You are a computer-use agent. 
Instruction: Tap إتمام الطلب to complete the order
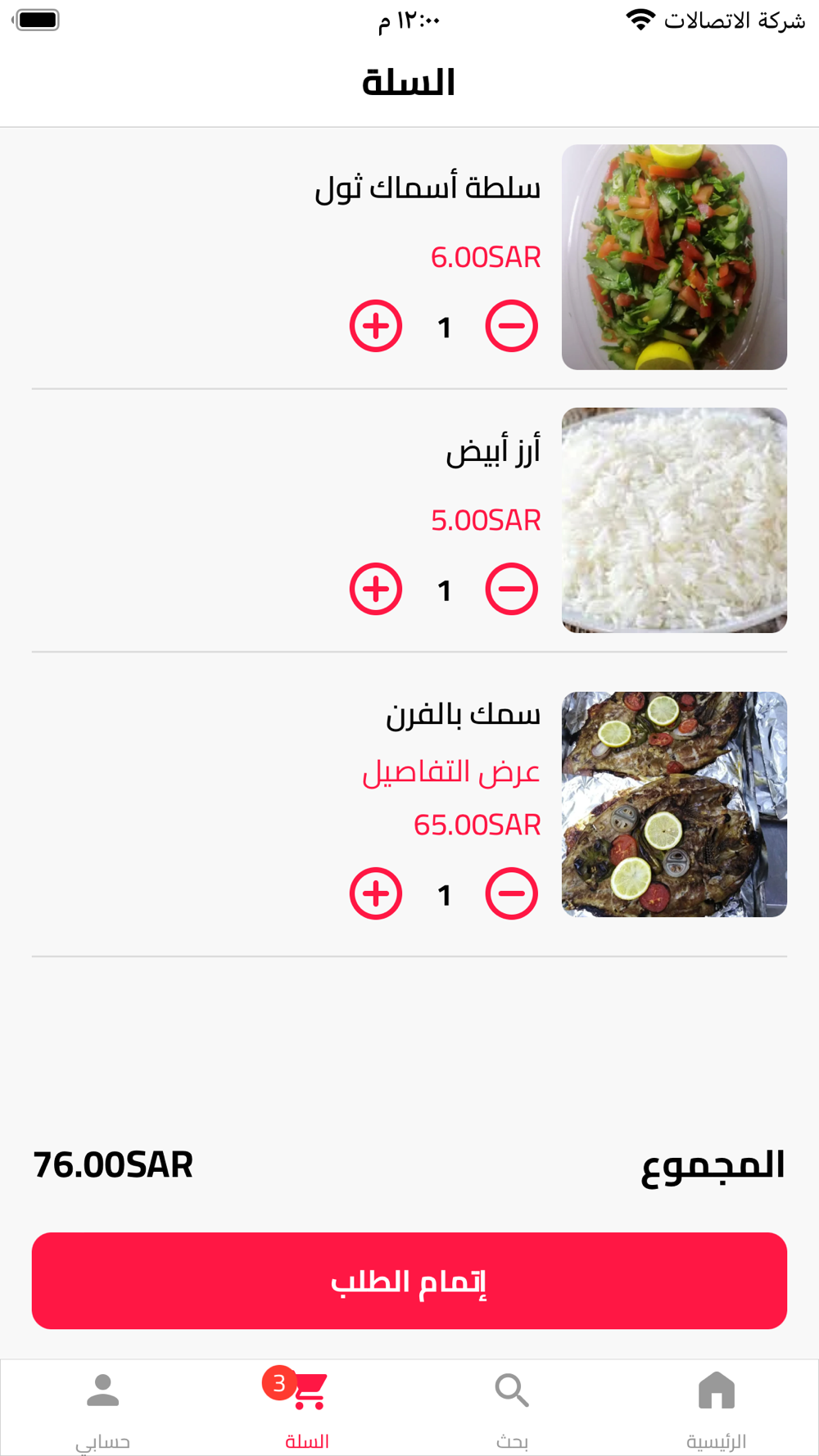[x=409, y=1281]
